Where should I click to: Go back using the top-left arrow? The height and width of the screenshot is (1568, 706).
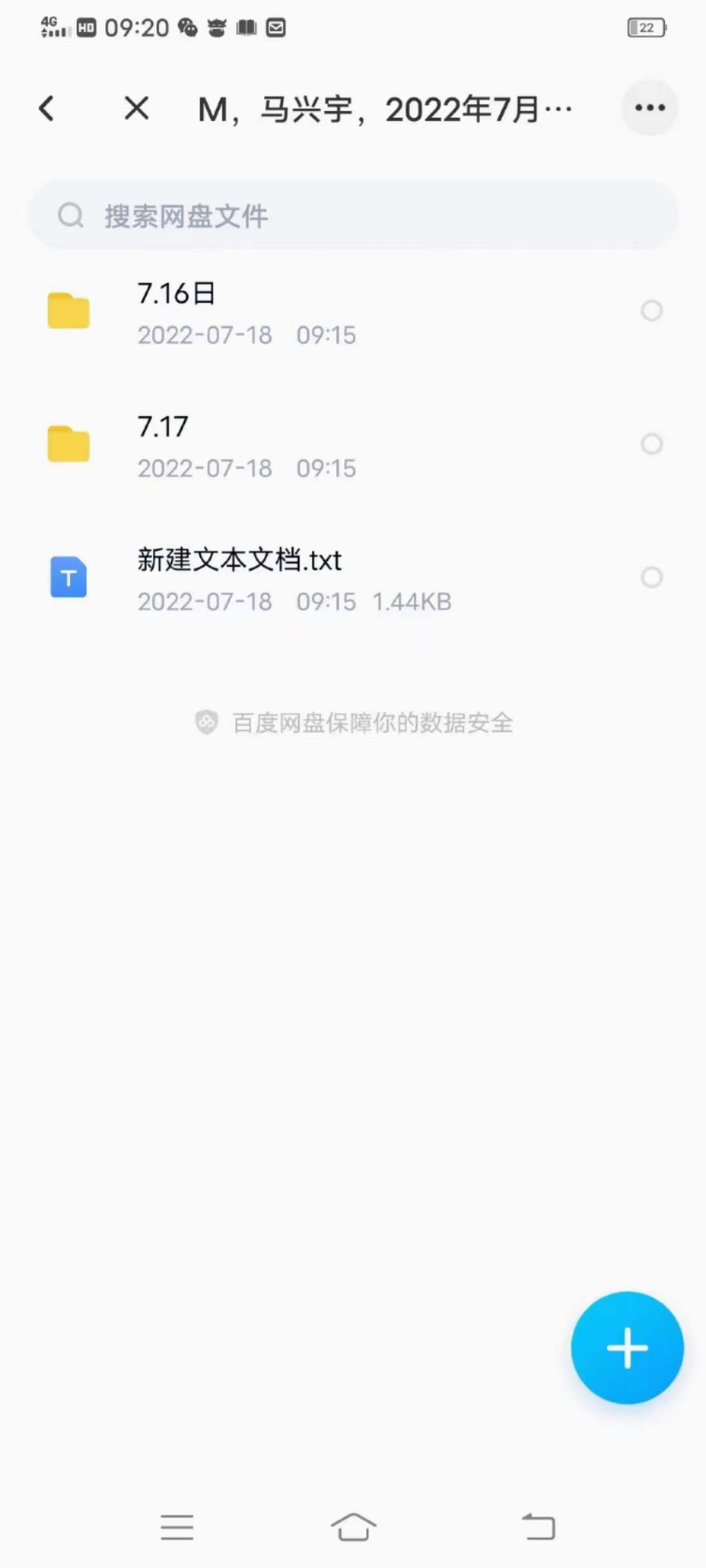click(x=46, y=108)
